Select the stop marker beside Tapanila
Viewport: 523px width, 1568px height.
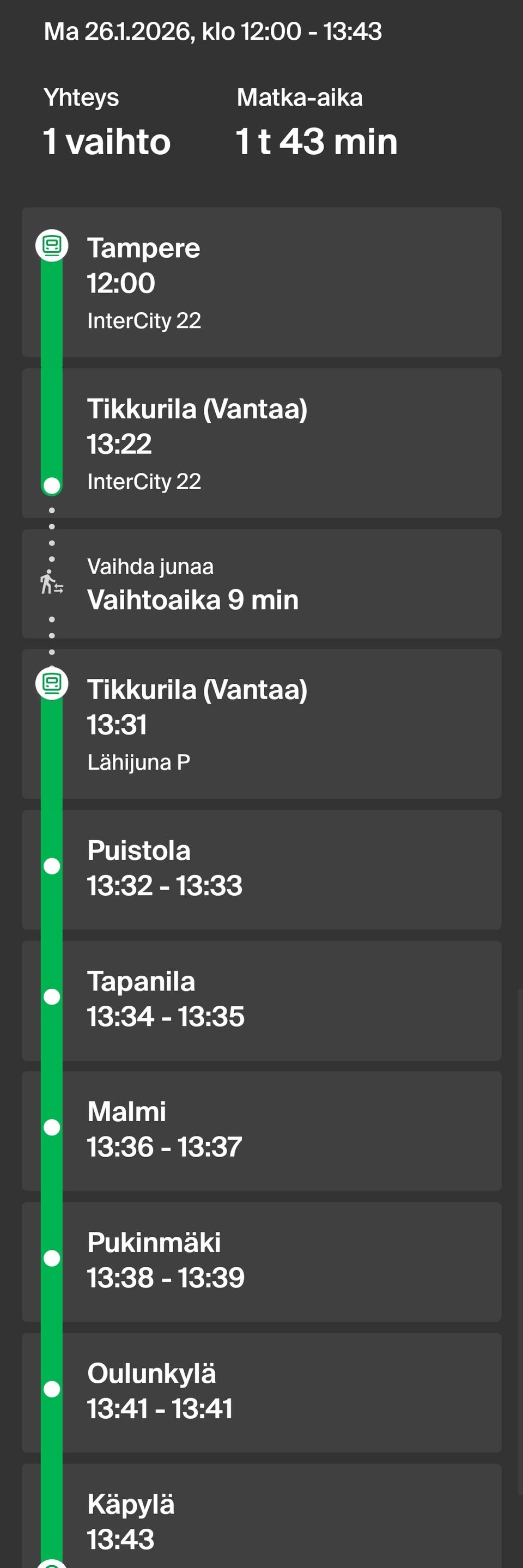coord(52,997)
